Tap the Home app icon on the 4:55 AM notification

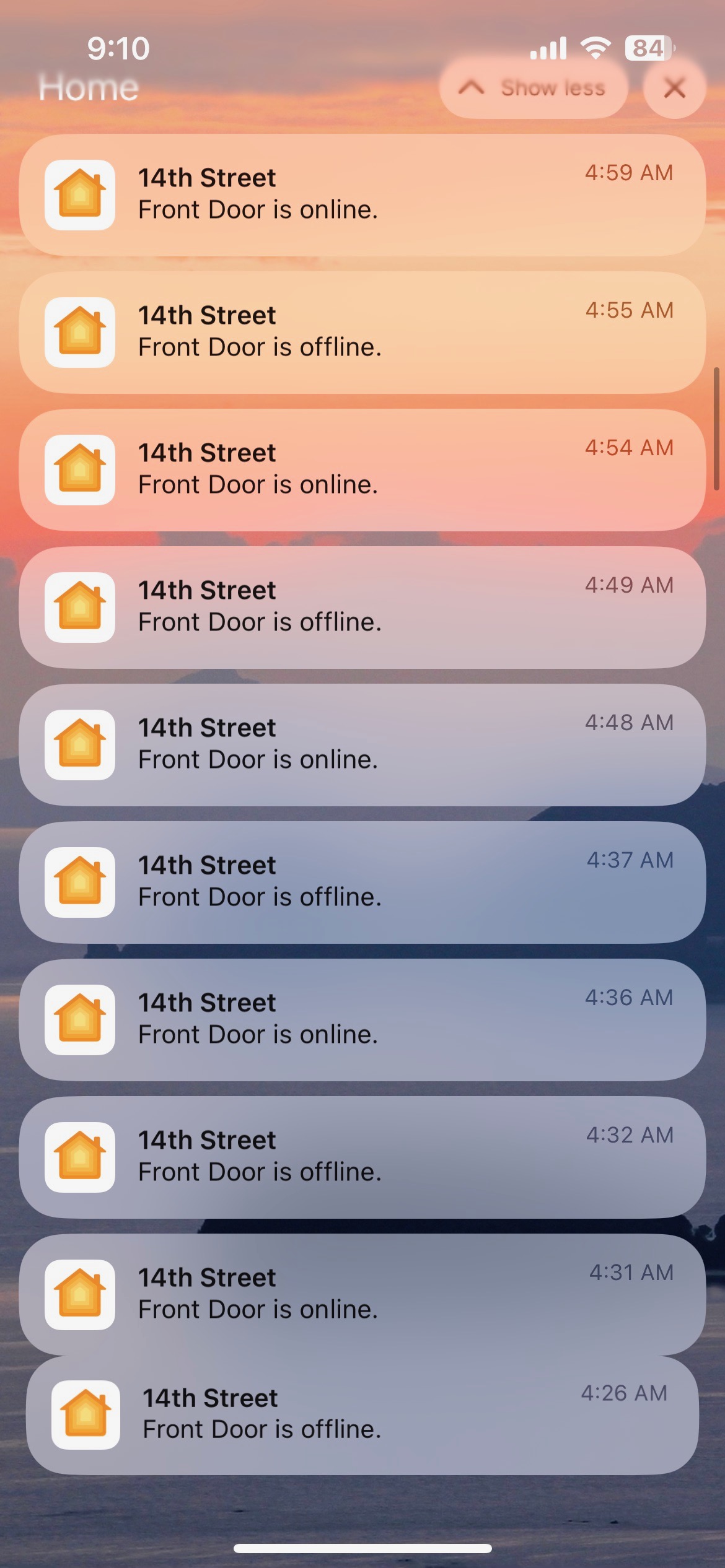[x=79, y=331]
